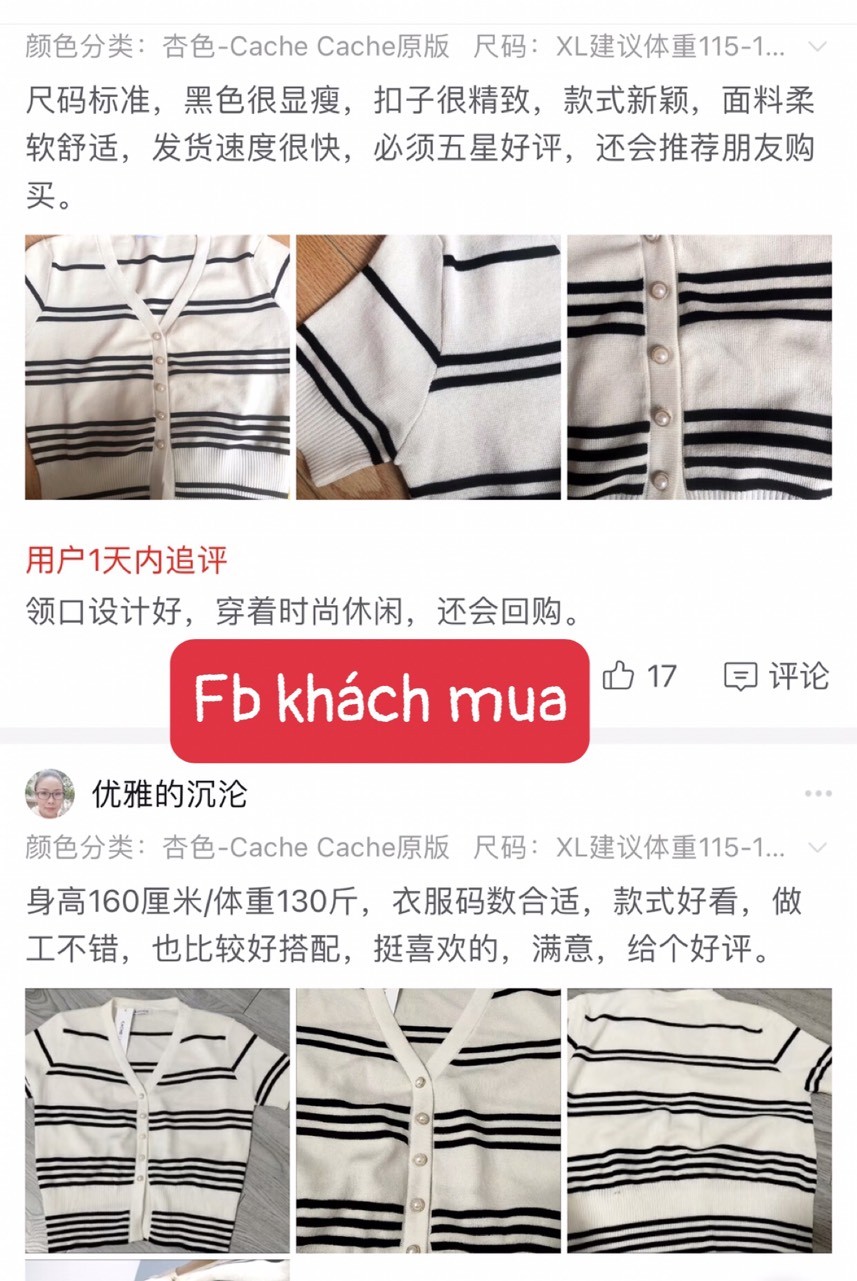Expand the size details of the first review
The width and height of the screenshot is (857, 1281).
(817, 46)
